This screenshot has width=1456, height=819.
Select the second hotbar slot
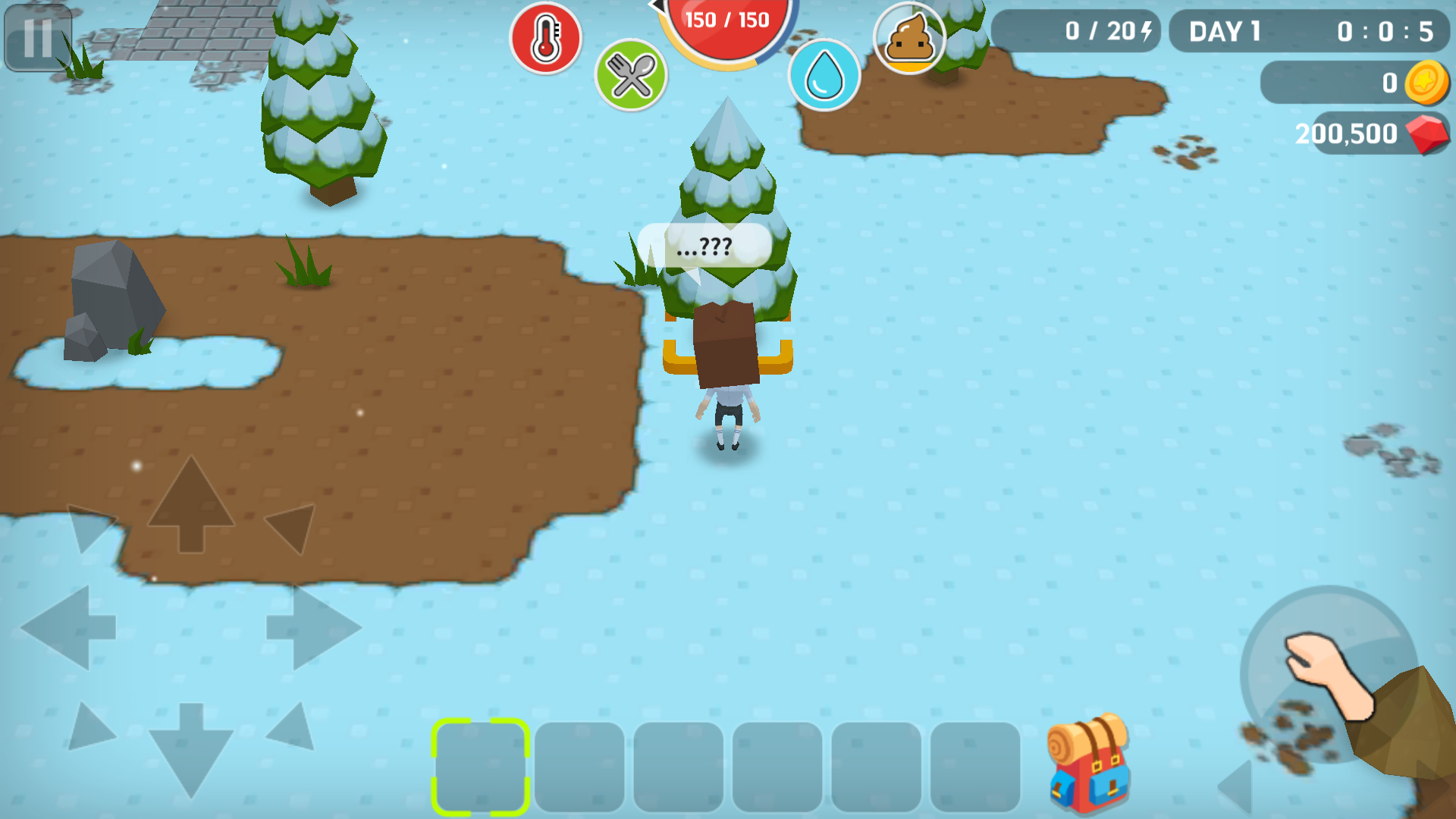coord(579,767)
